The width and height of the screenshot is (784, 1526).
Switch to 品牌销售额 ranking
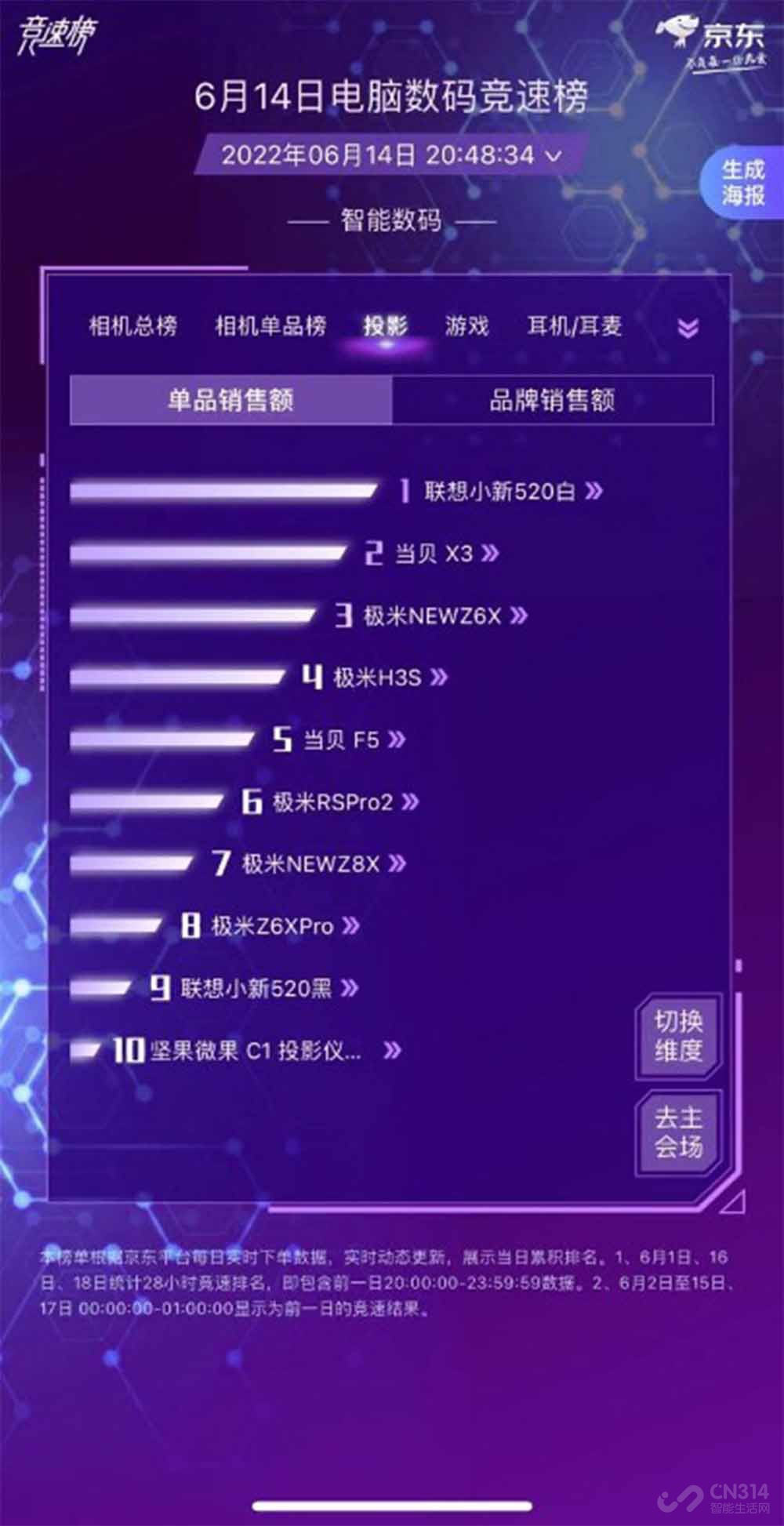pyautogui.click(x=552, y=401)
